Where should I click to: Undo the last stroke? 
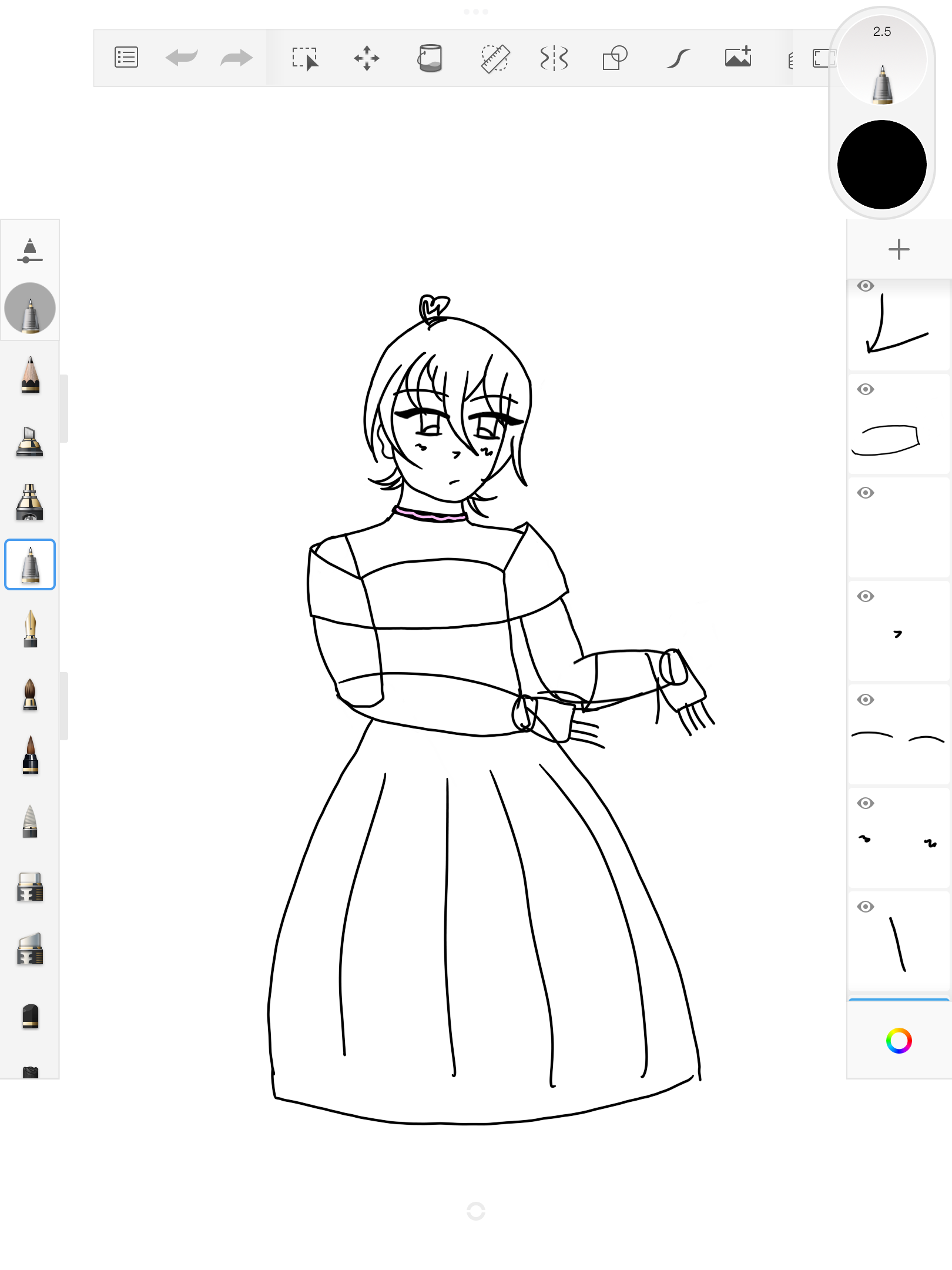click(182, 58)
